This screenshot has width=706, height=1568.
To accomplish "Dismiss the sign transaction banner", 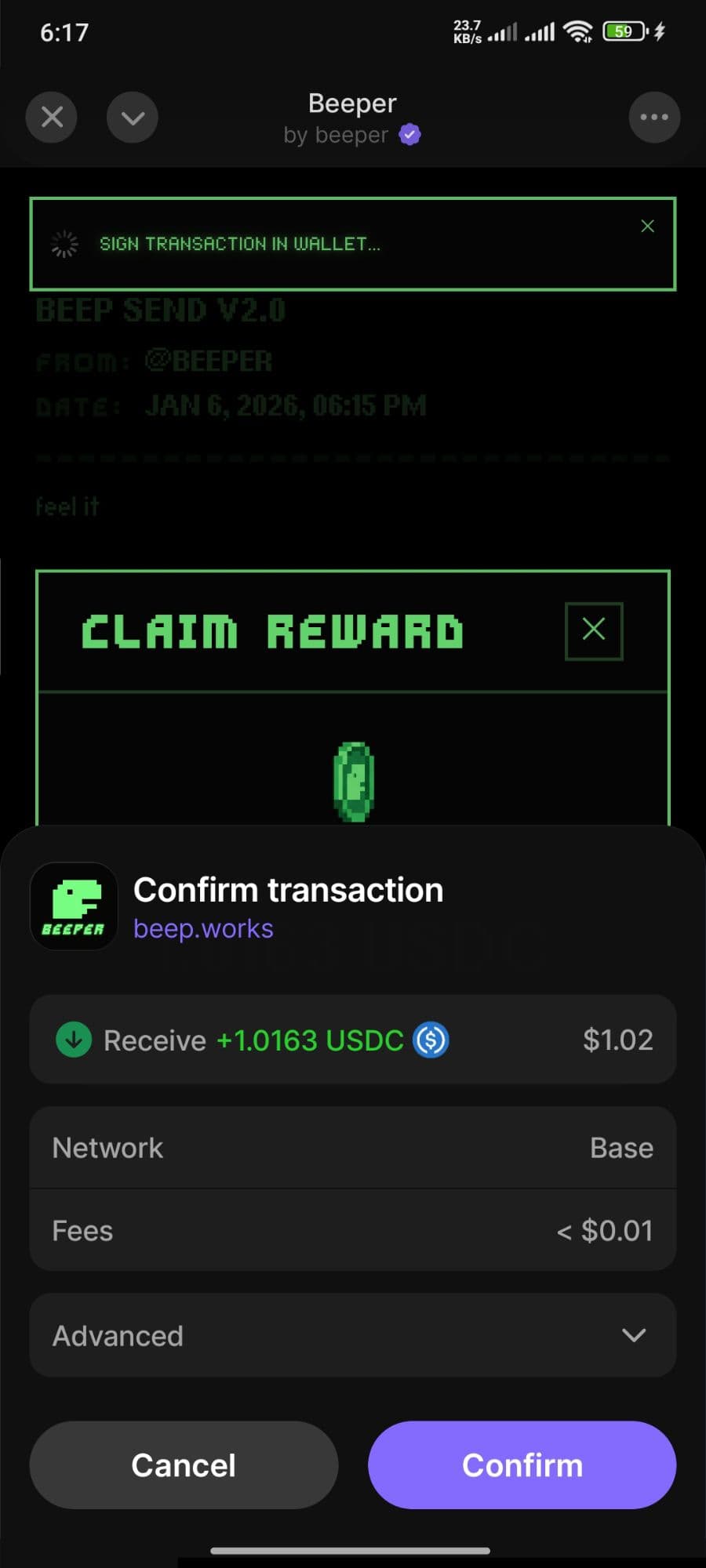I will [x=647, y=227].
